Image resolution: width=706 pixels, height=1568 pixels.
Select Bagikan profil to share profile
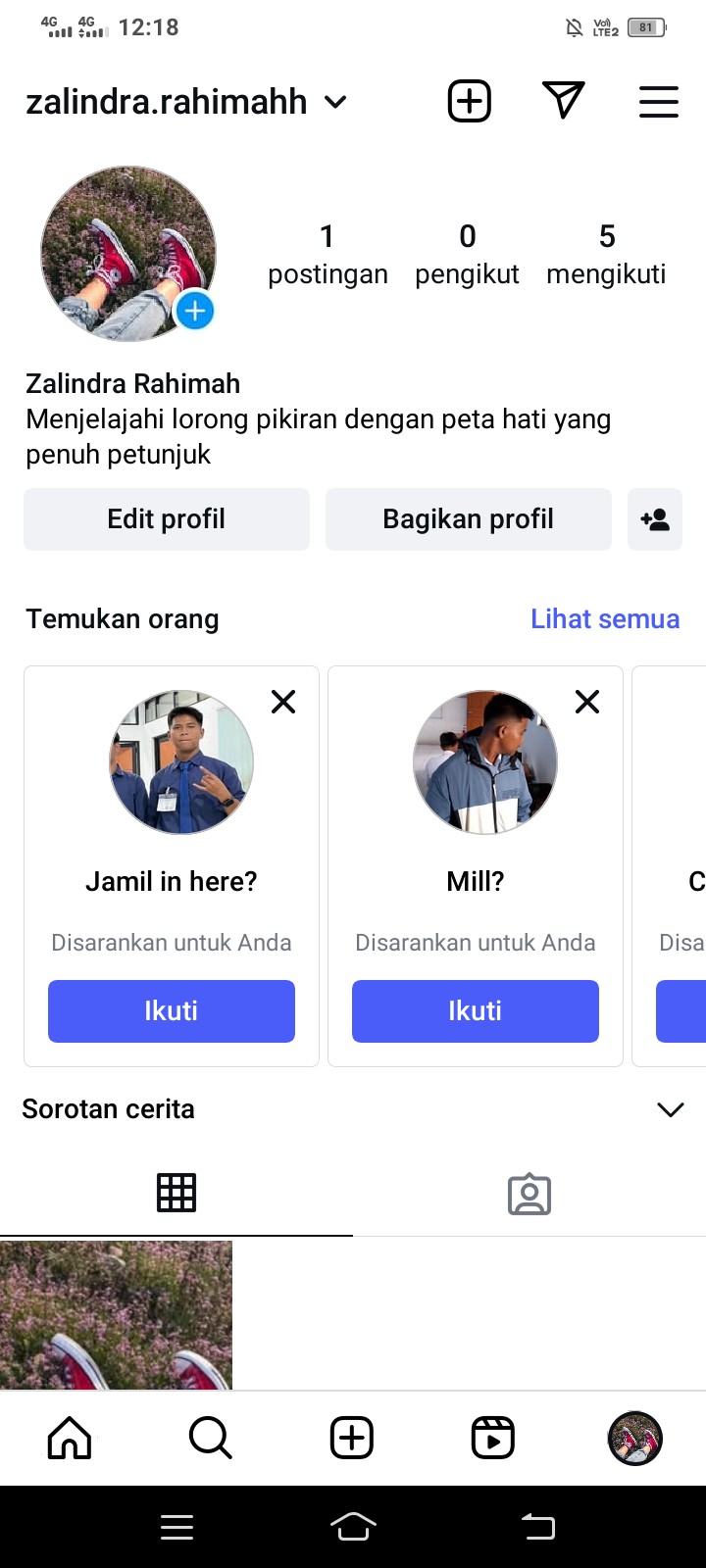coord(468,519)
